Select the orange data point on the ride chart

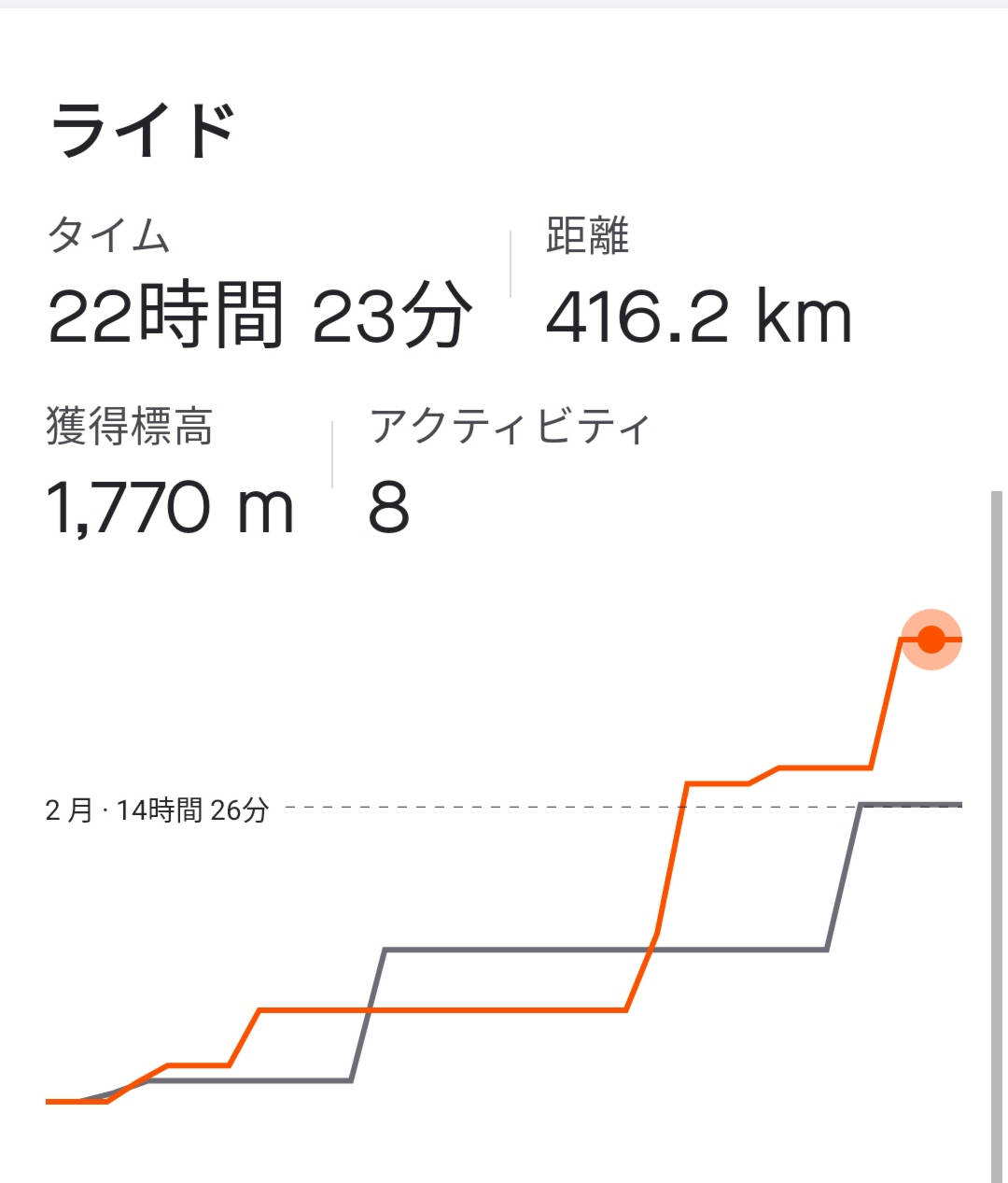pos(931,640)
